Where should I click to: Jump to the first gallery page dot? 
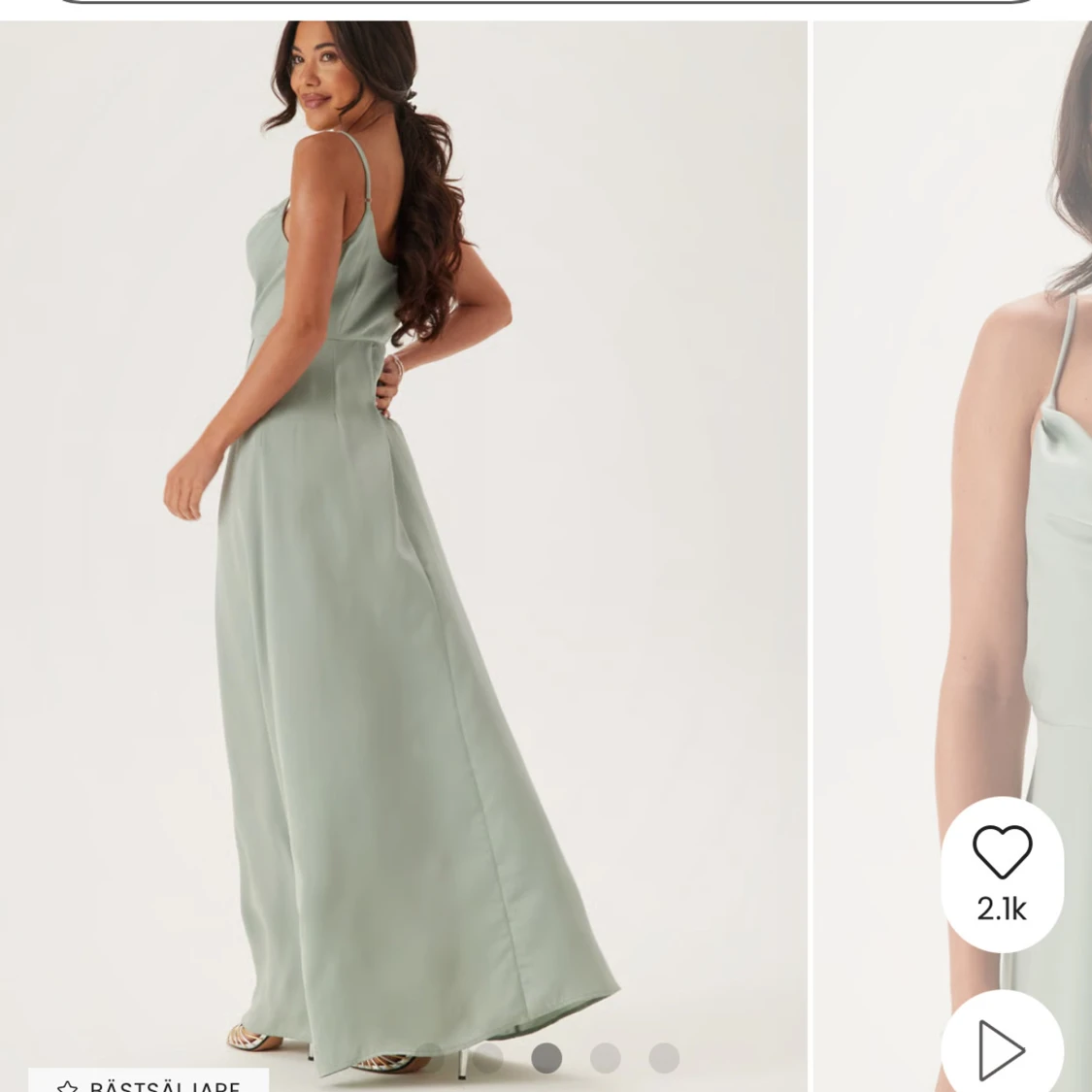(429, 1058)
